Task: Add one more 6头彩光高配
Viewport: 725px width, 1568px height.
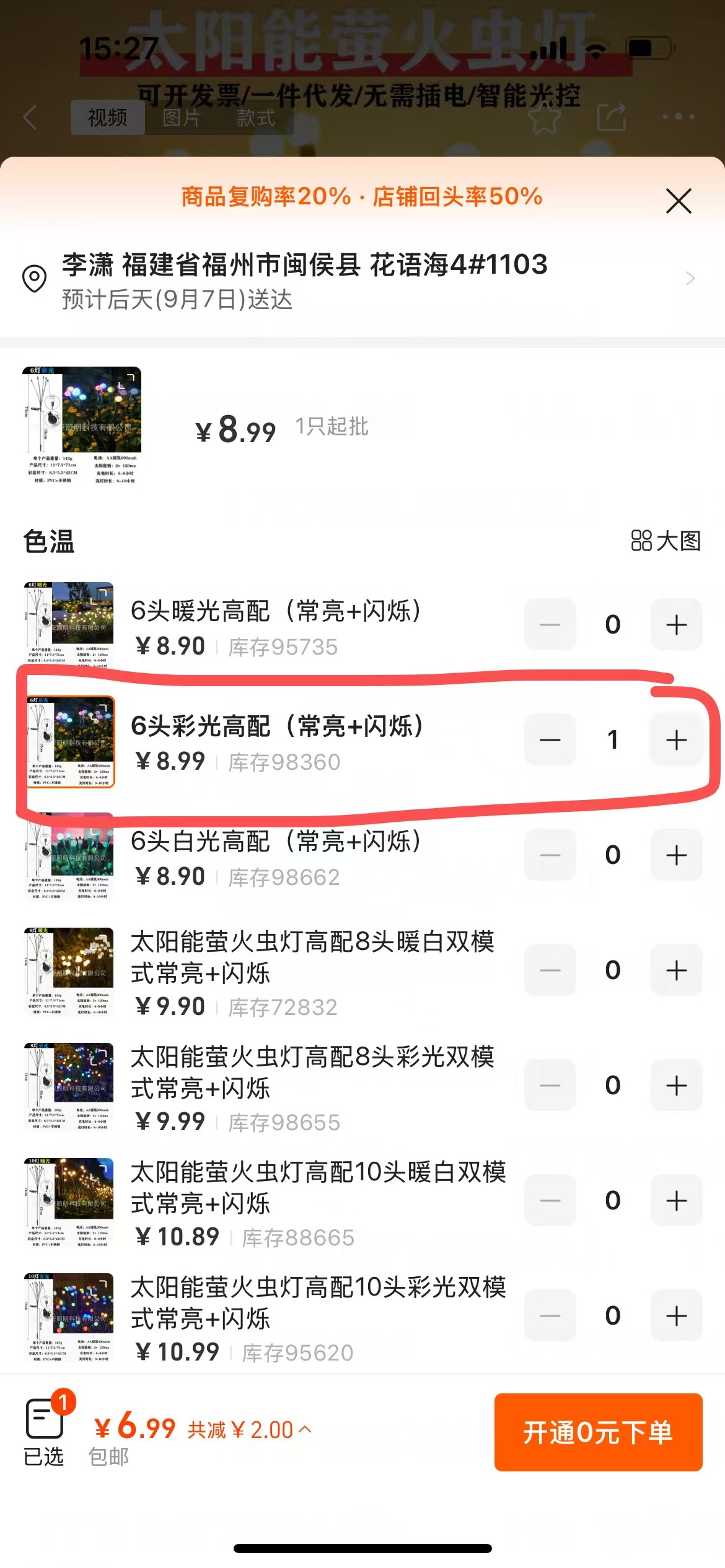Action: click(x=676, y=740)
